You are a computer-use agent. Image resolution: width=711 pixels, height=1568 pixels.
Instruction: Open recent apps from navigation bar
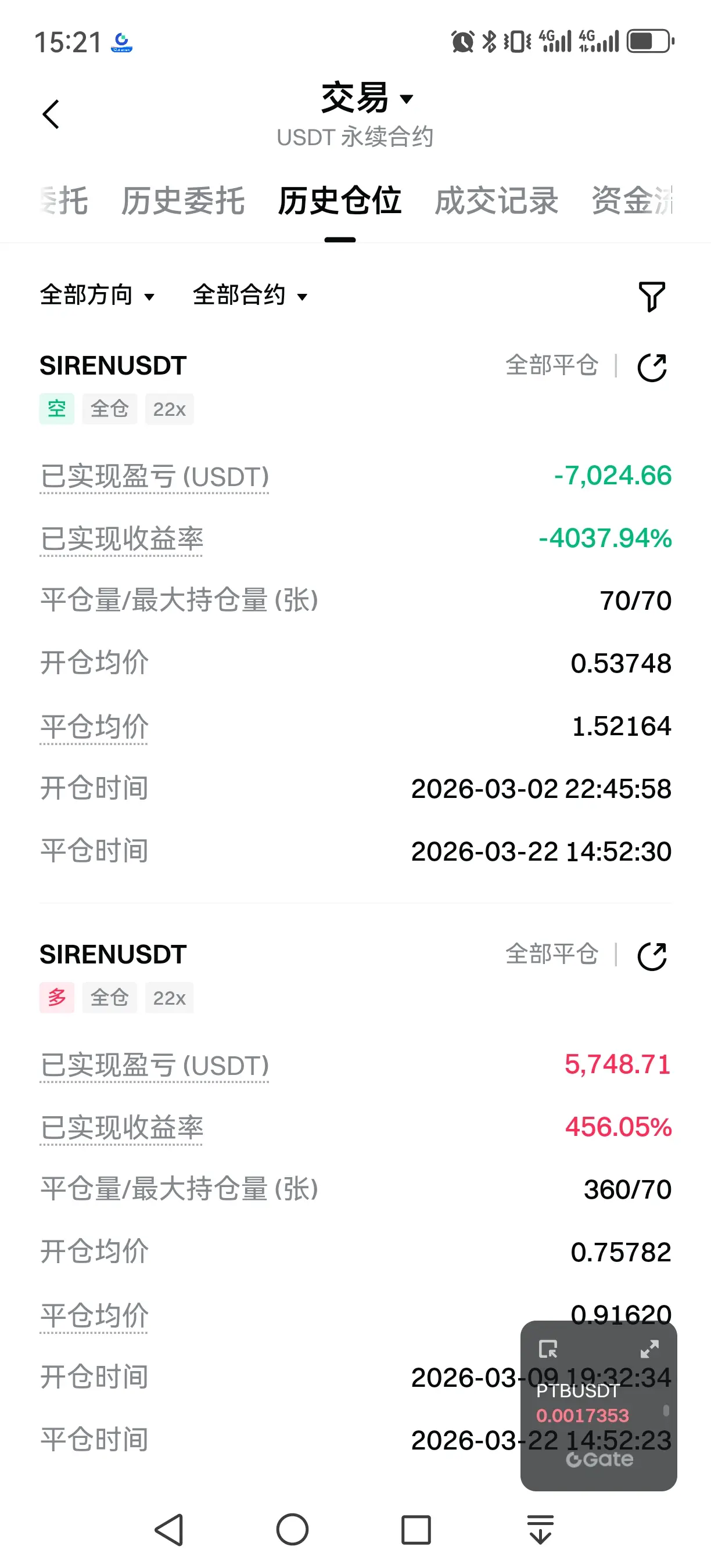pos(416,1529)
